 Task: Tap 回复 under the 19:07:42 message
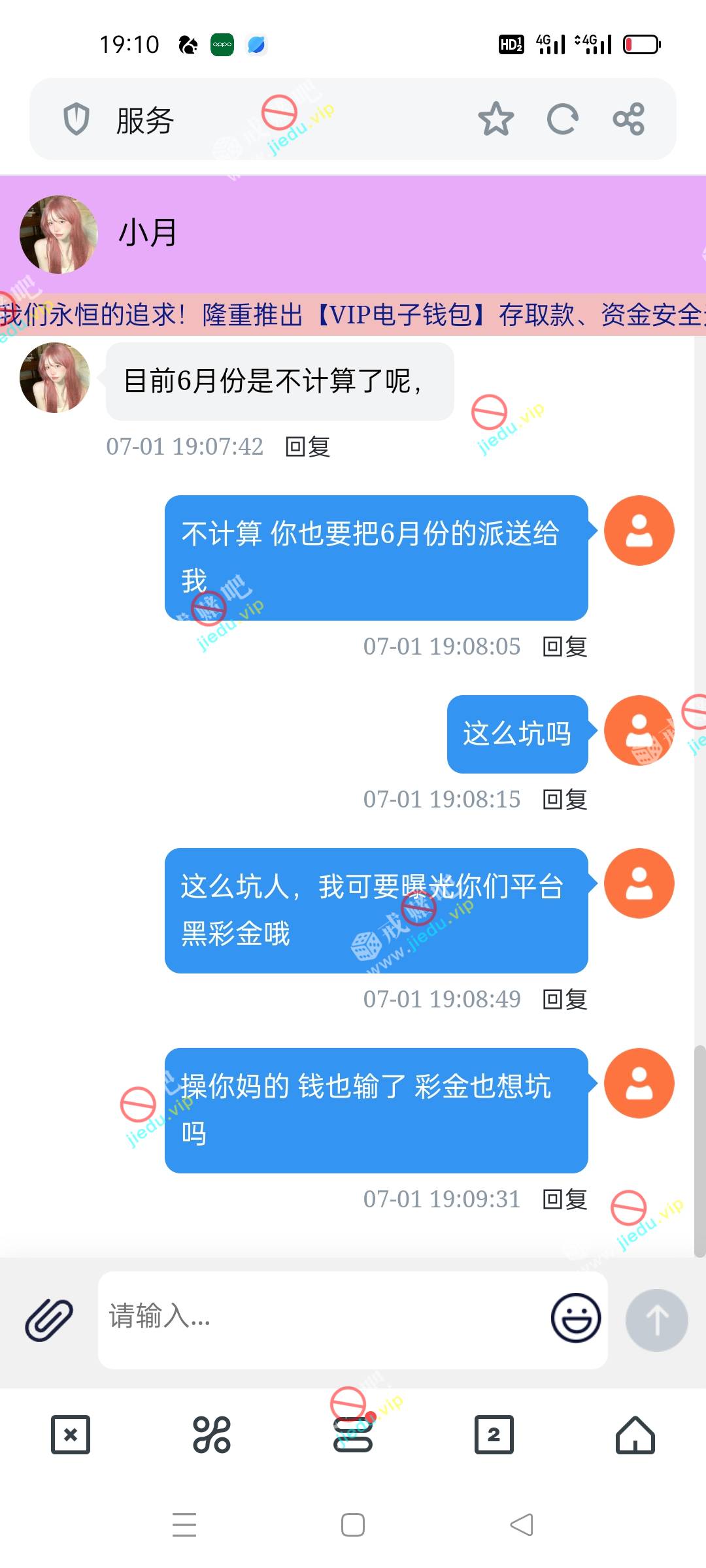[308, 447]
